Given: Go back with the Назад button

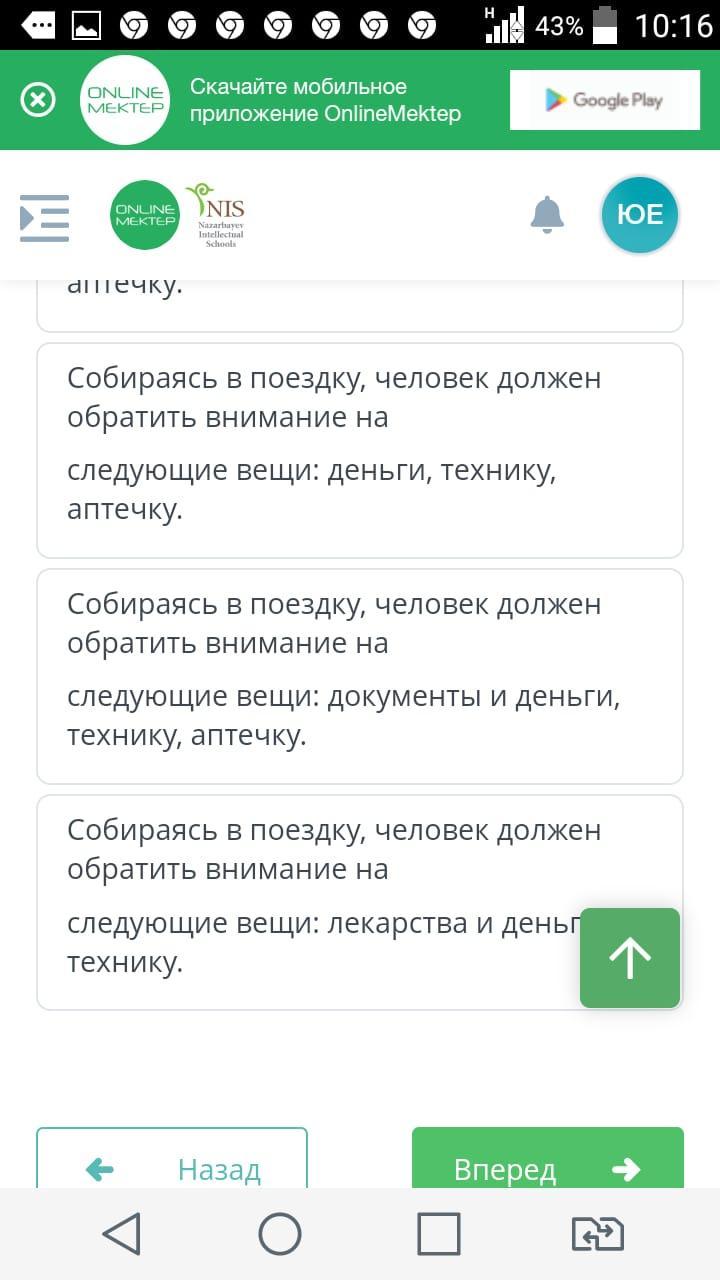Looking at the screenshot, I should 172,1160.
